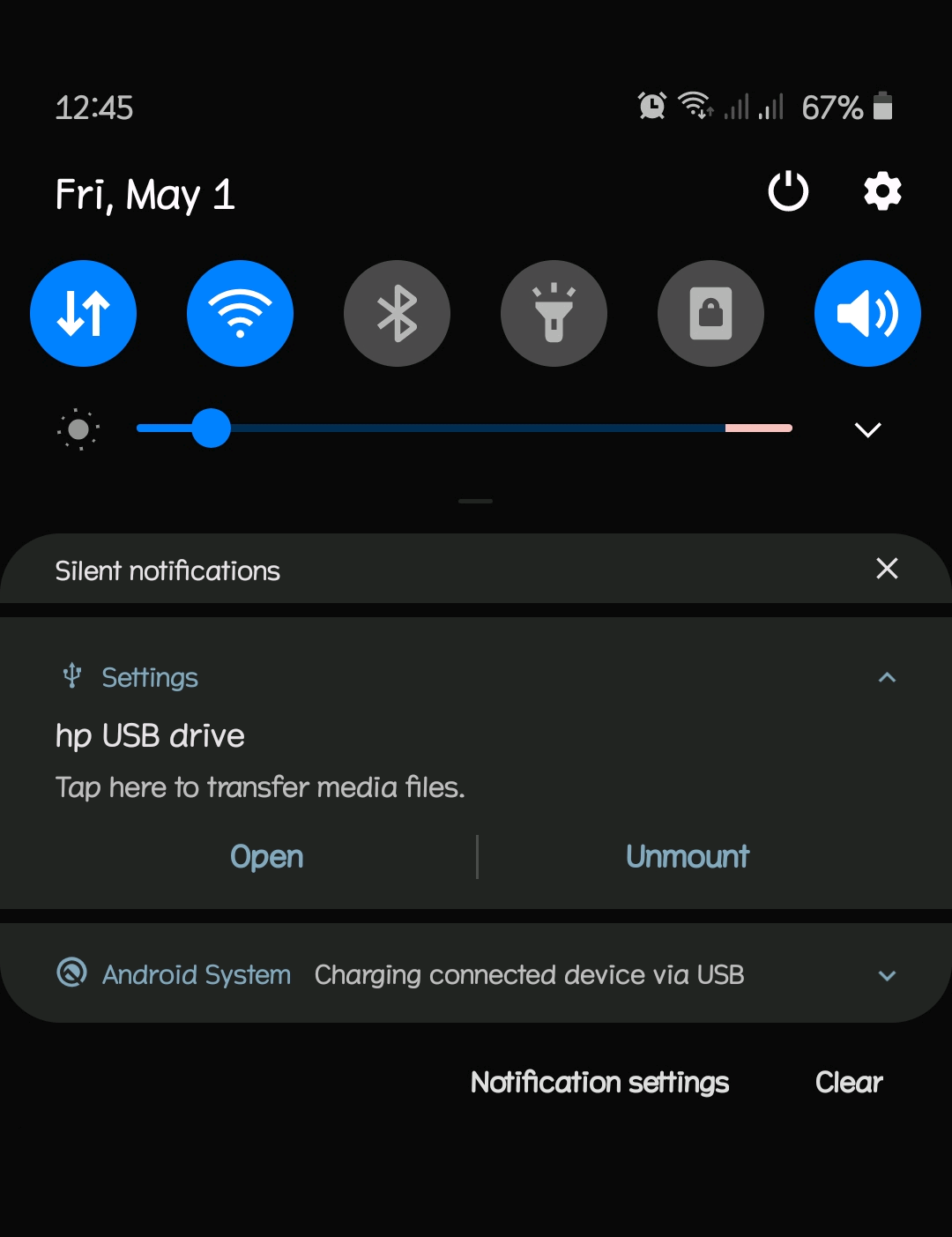This screenshot has height=1237, width=952.
Task: Open the power menu
Action: pos(788,191)
